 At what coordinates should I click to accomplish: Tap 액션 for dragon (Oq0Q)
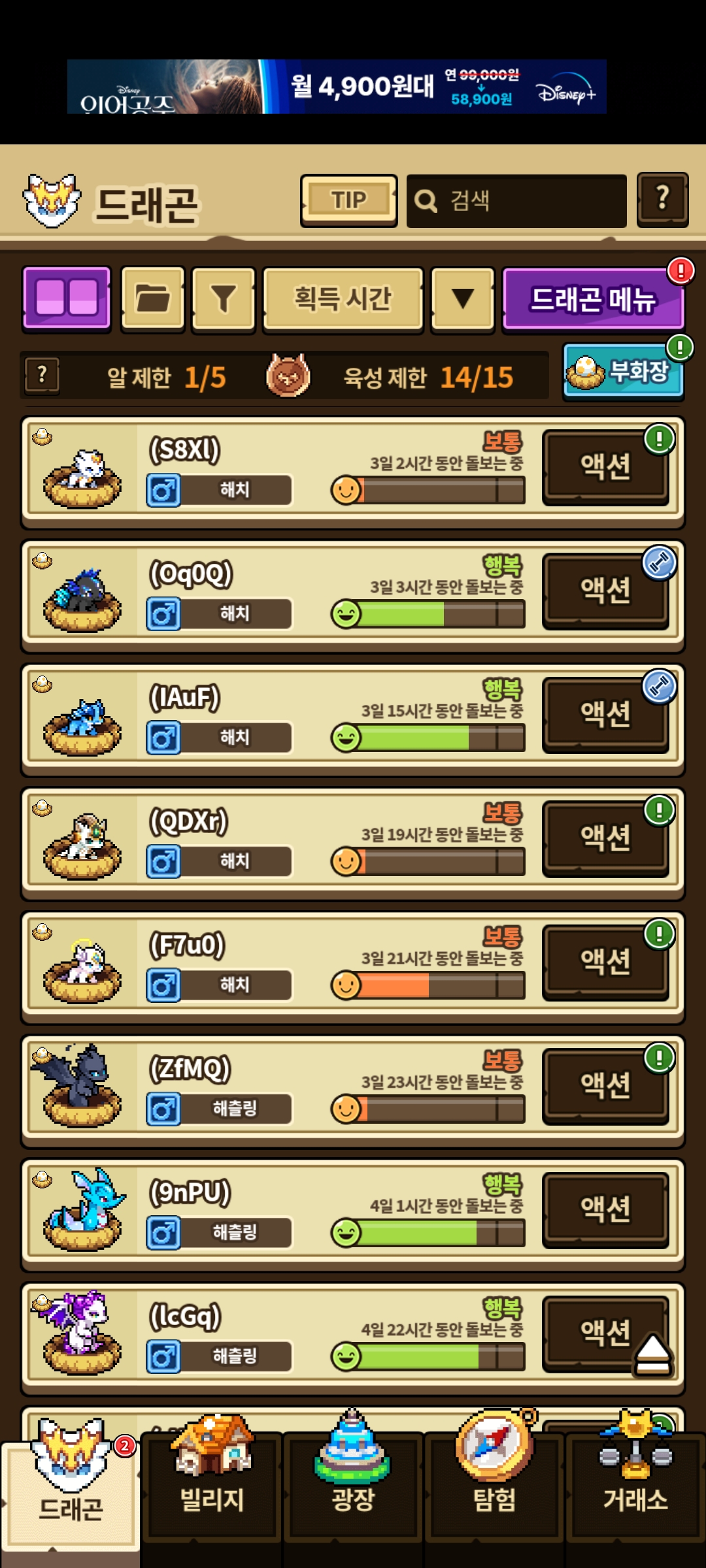(x=605, y=591)
